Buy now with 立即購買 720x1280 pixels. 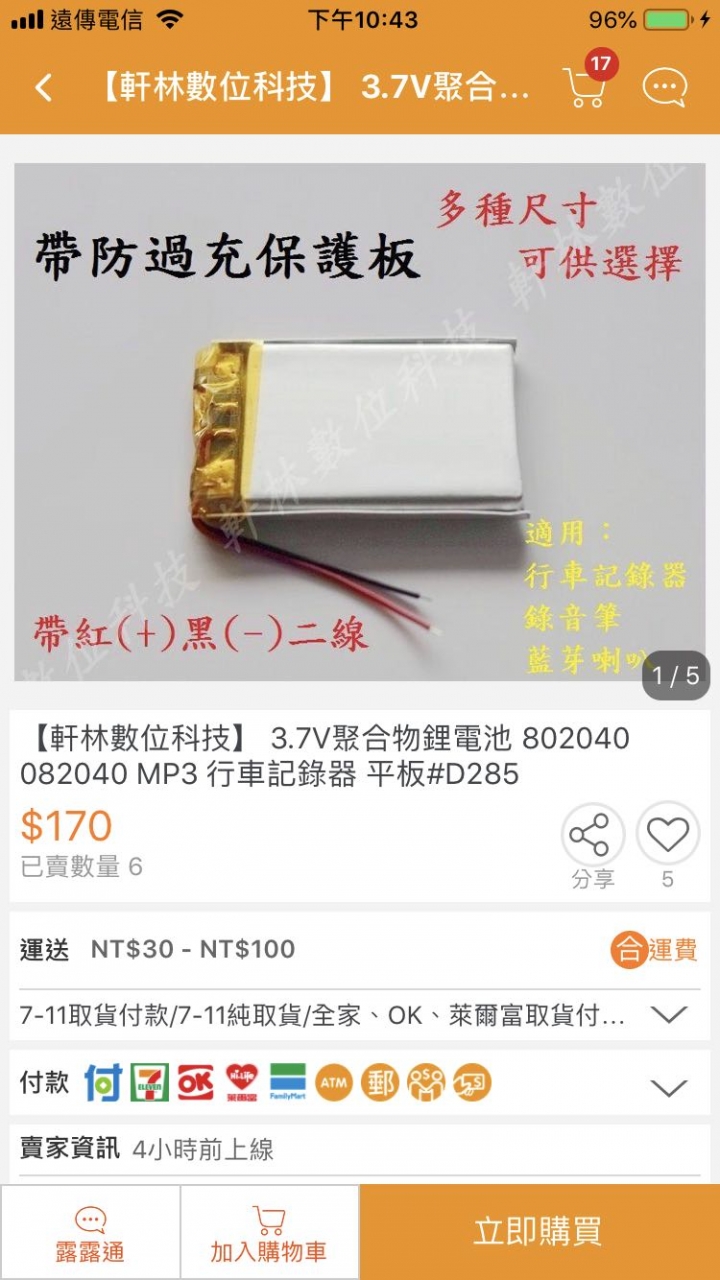click(539, 1232)
